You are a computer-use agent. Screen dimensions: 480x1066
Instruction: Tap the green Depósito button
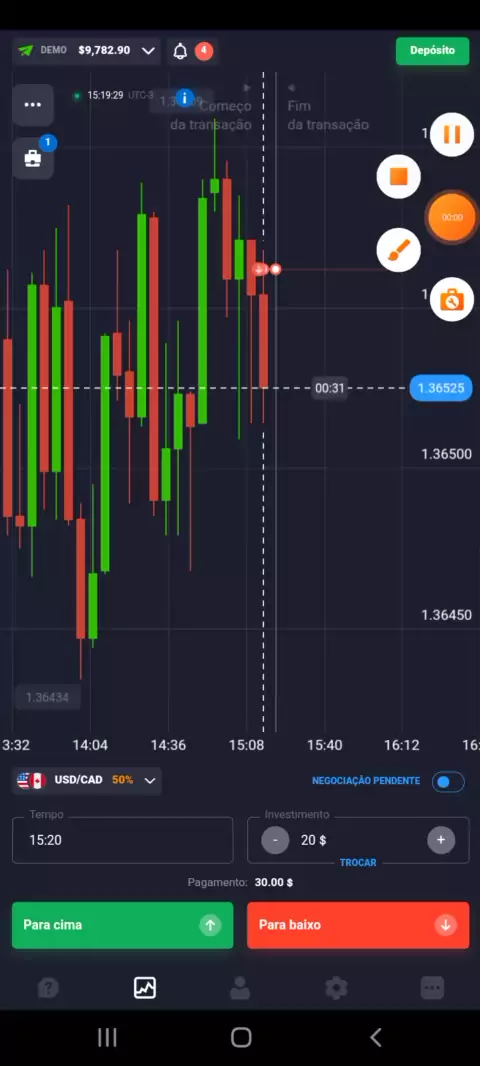click(432, 51)
